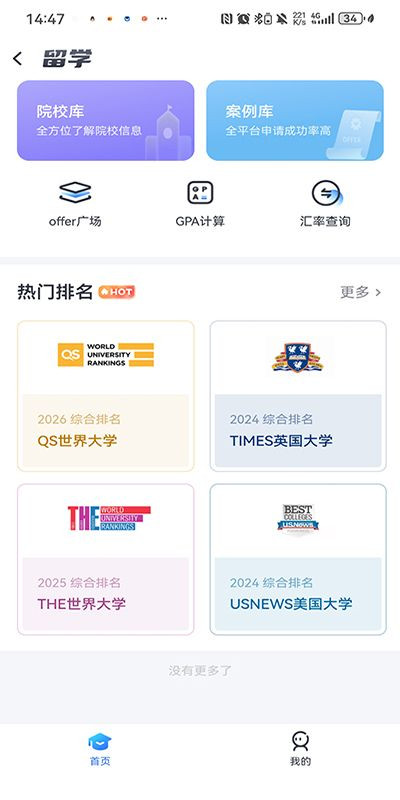Open 汇率查询
The image size is (400, 800).
coord(326,204)
